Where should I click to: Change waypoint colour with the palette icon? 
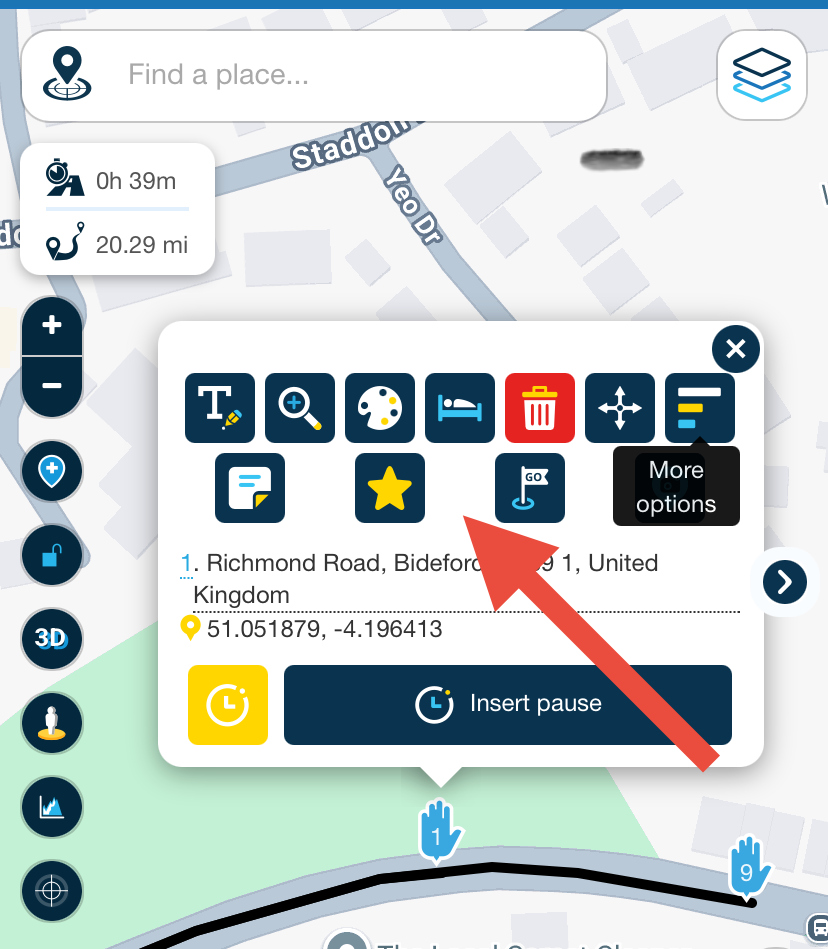[x=380, y=408]
